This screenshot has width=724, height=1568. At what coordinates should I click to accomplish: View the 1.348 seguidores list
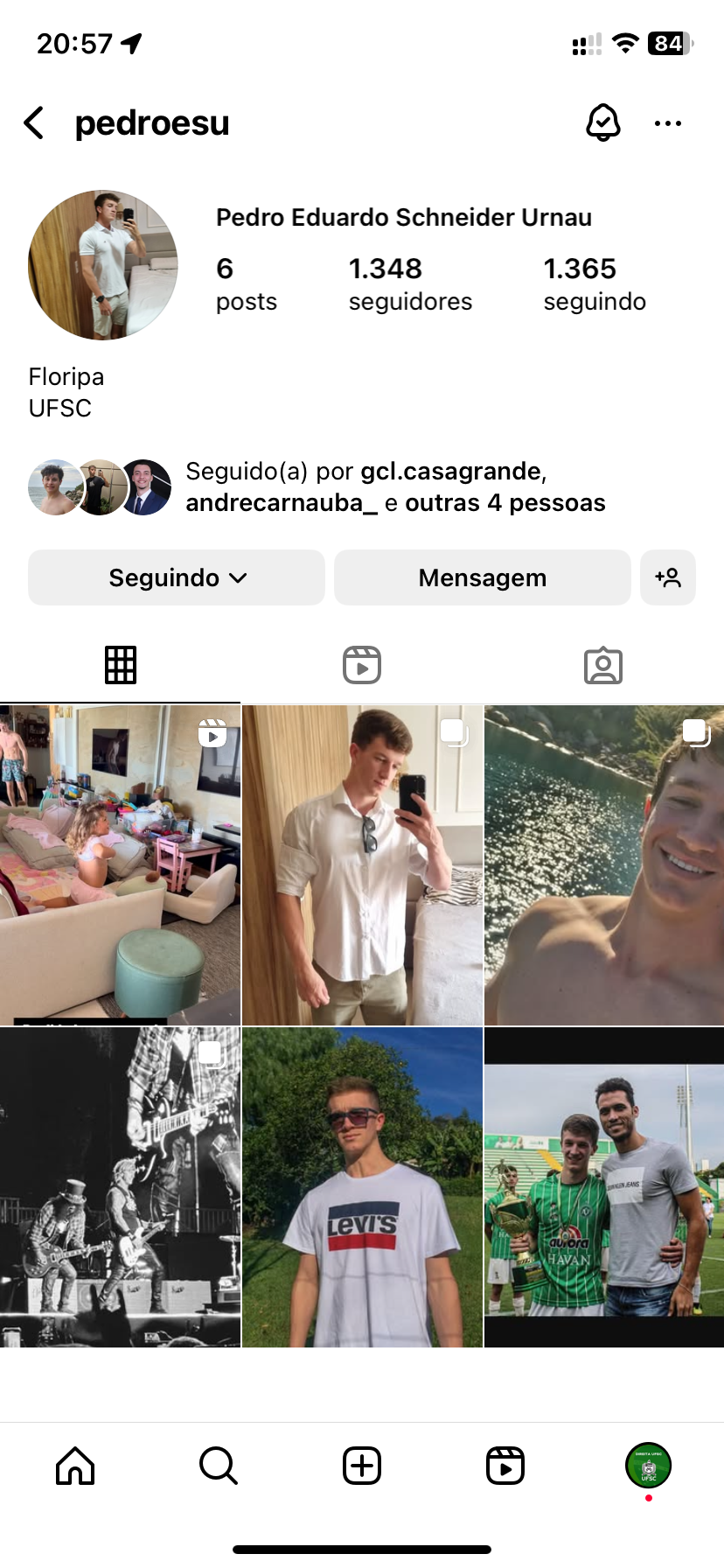(409, 283)
